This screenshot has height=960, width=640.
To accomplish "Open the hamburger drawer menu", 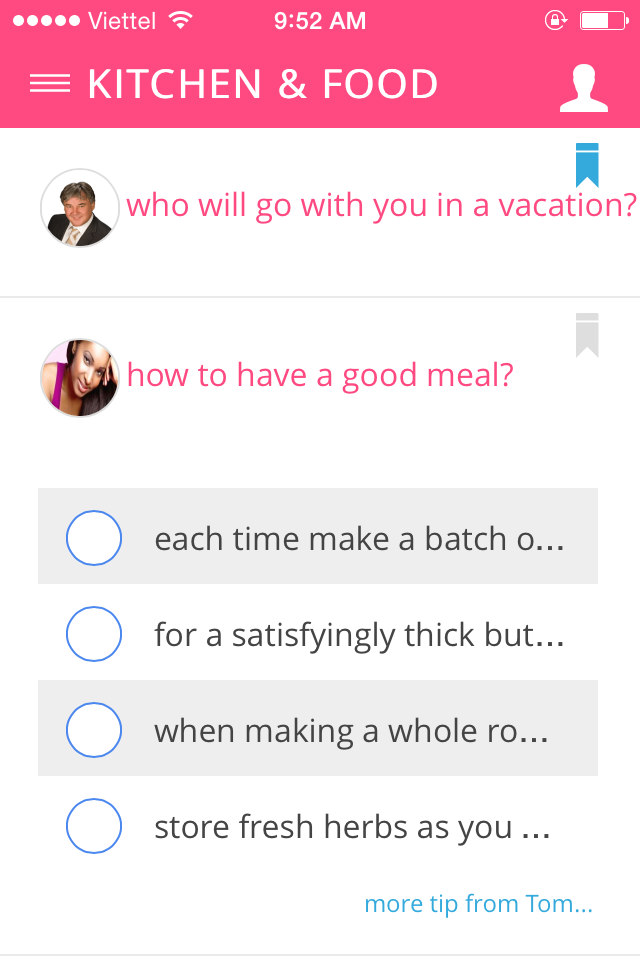I will tap(50, 85).
